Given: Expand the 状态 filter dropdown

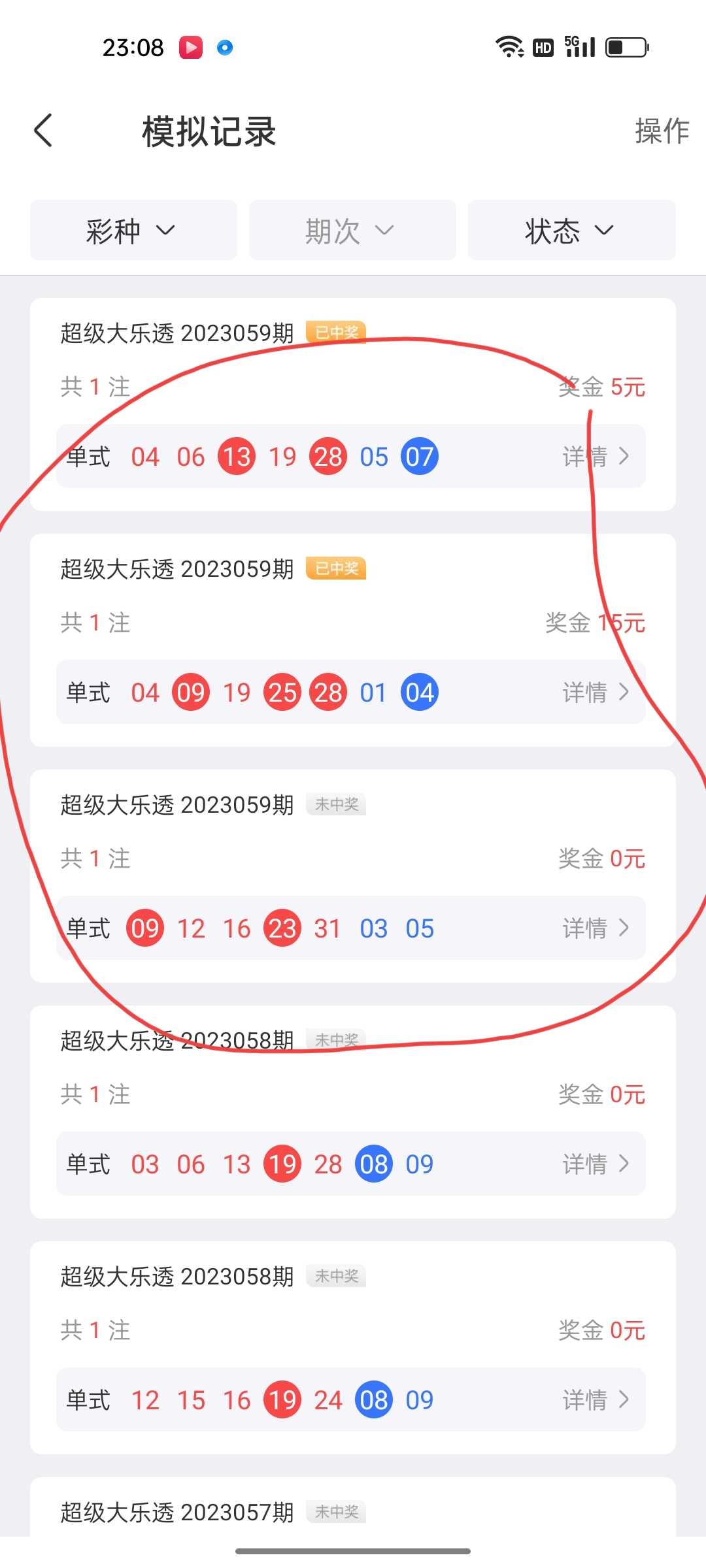Looking at the screenshot, I should (571, 231).
